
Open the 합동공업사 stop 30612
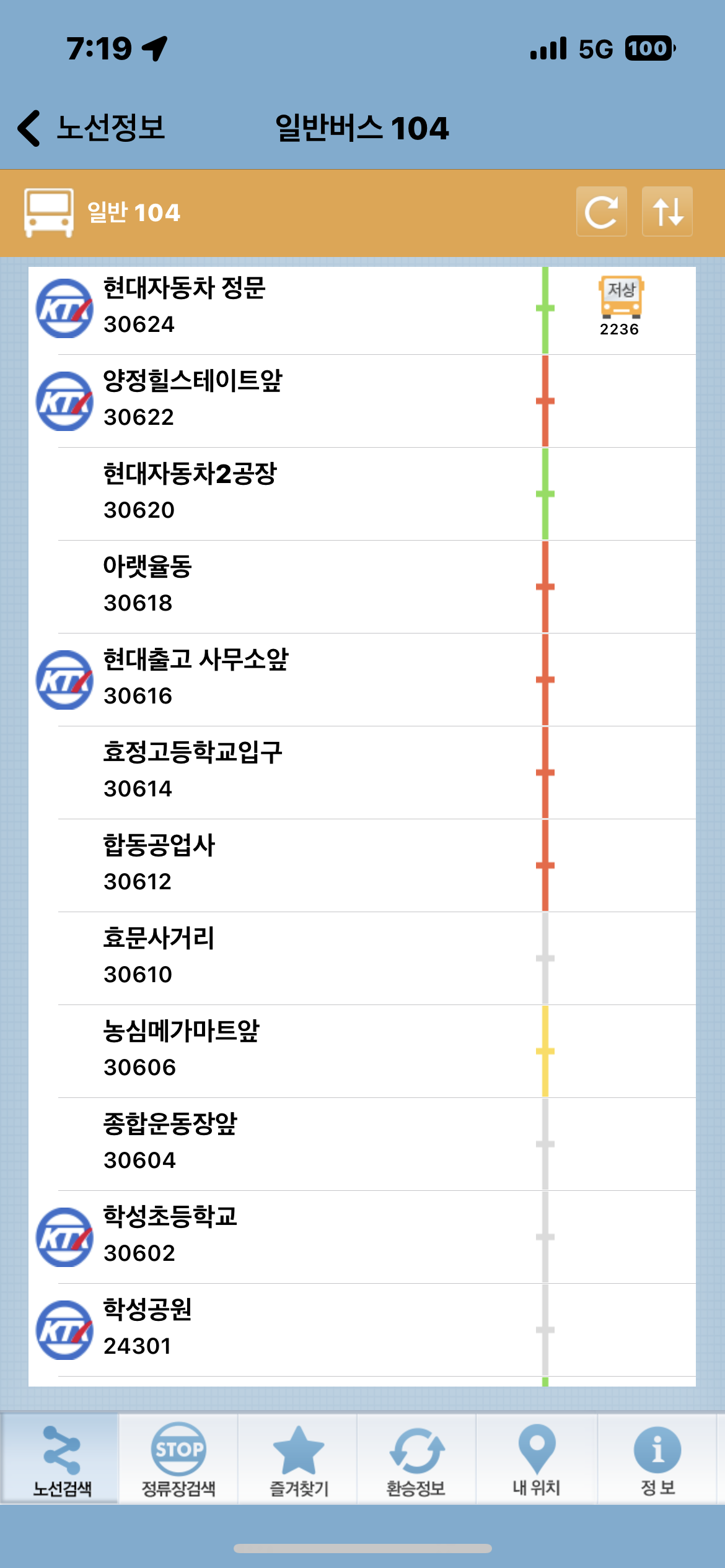tap(362, 865)
